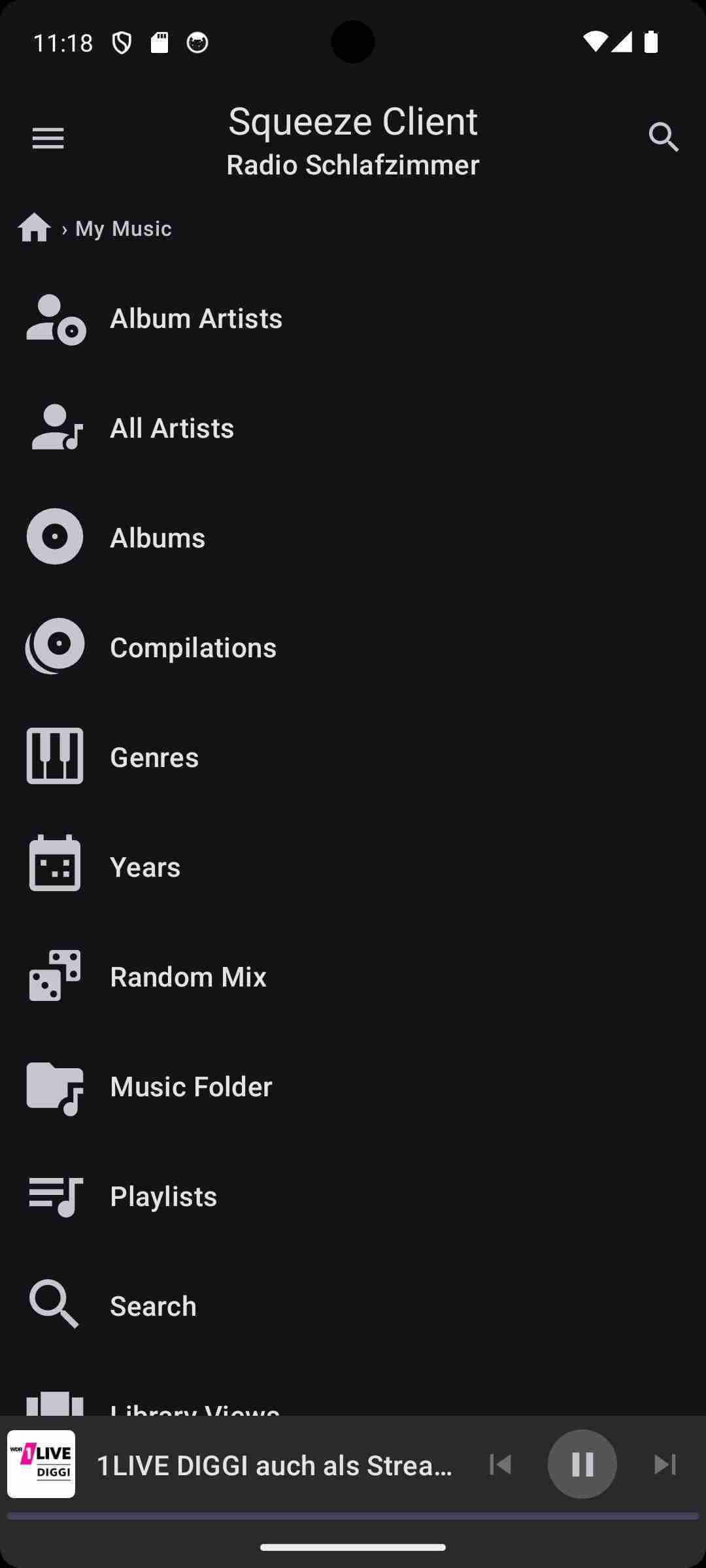Select the My Music breadcrumb
The width and height of the screenshot is (706, 1568).
click(123, 227)
